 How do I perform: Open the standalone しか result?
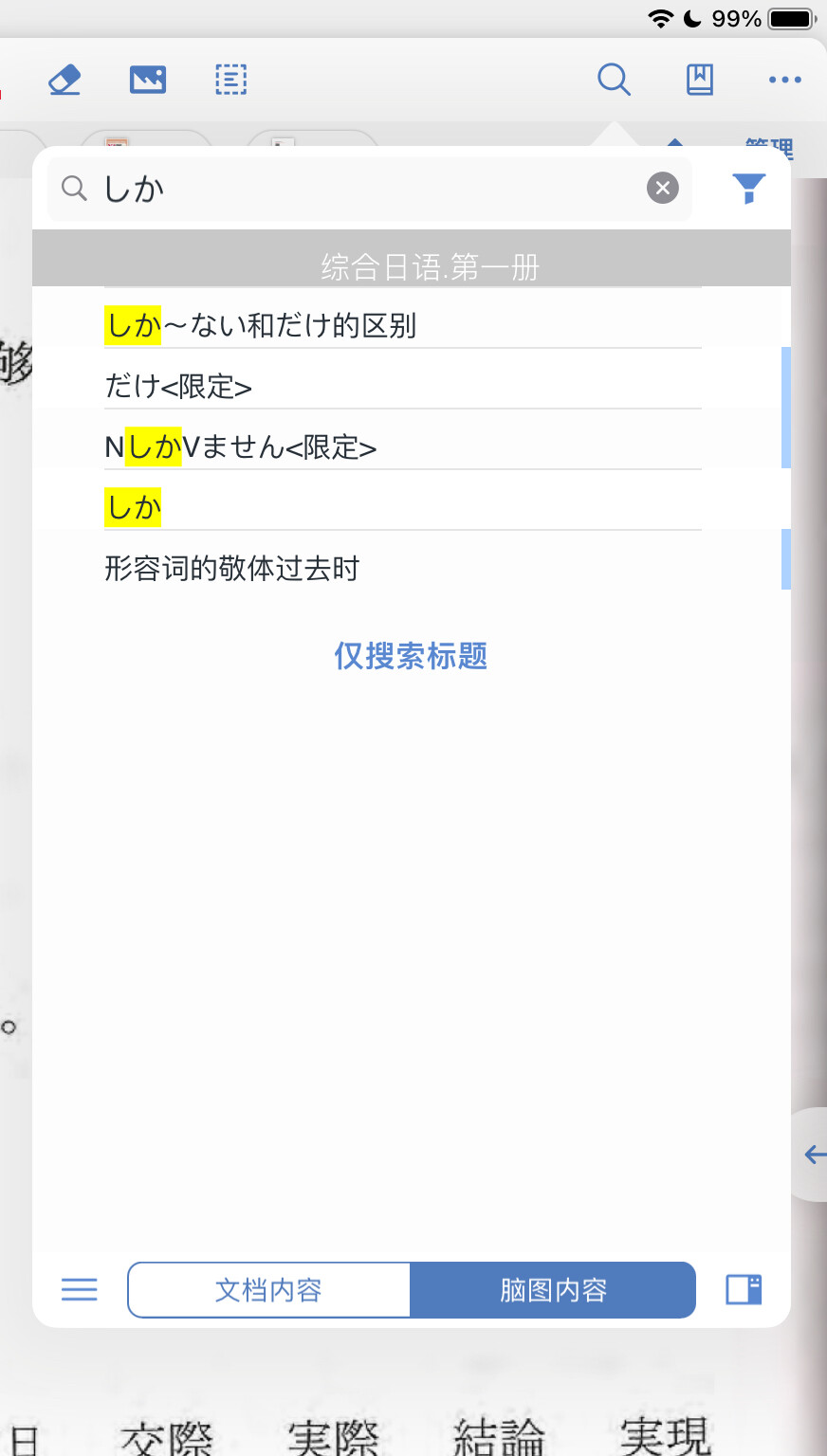click(x=403, y=507)
